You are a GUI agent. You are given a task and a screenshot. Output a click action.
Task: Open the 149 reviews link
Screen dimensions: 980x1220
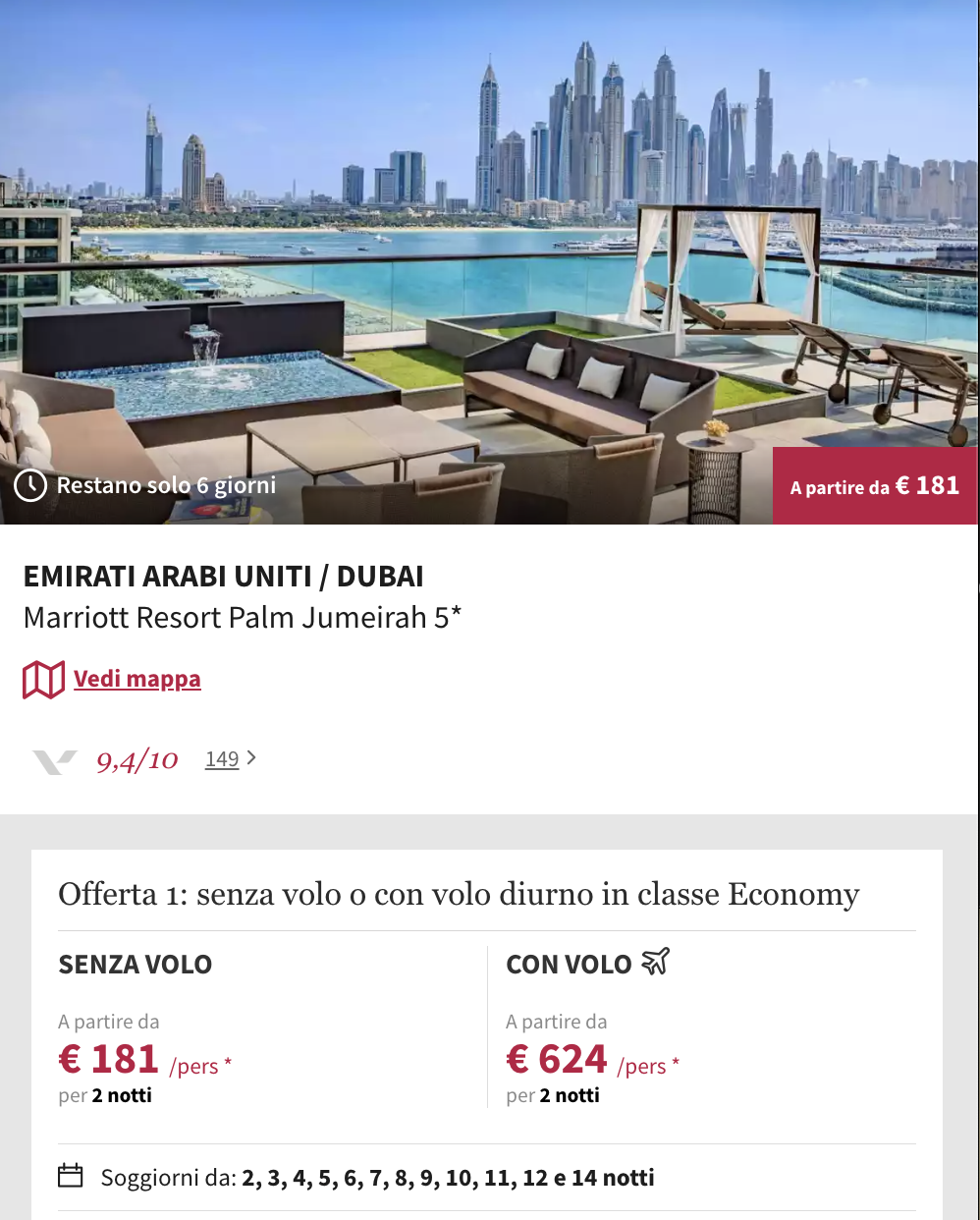[x=223, y=759]
